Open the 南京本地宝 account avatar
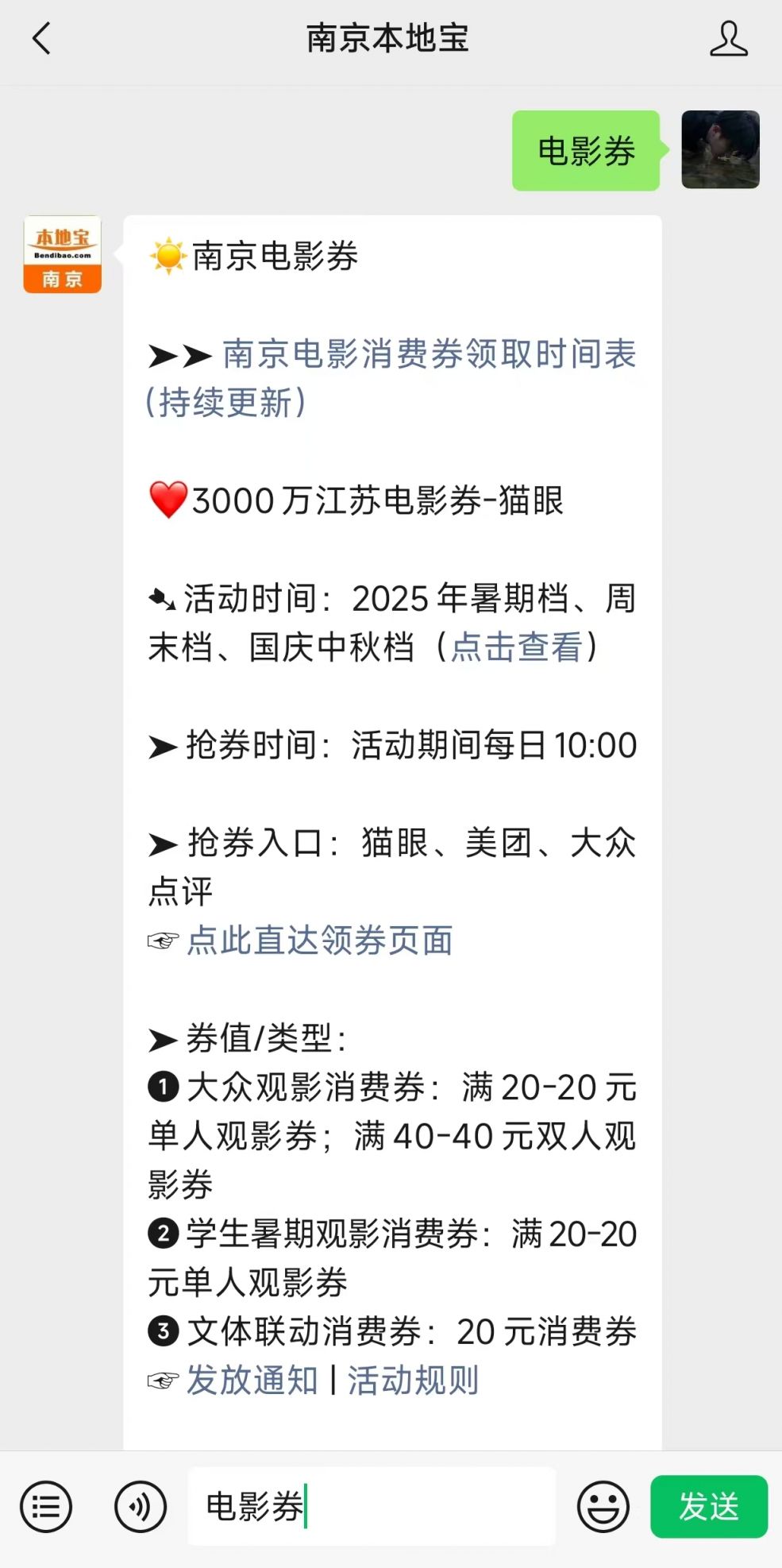Viewport: 782px width, 1568px height. click(x=63, y=254)
